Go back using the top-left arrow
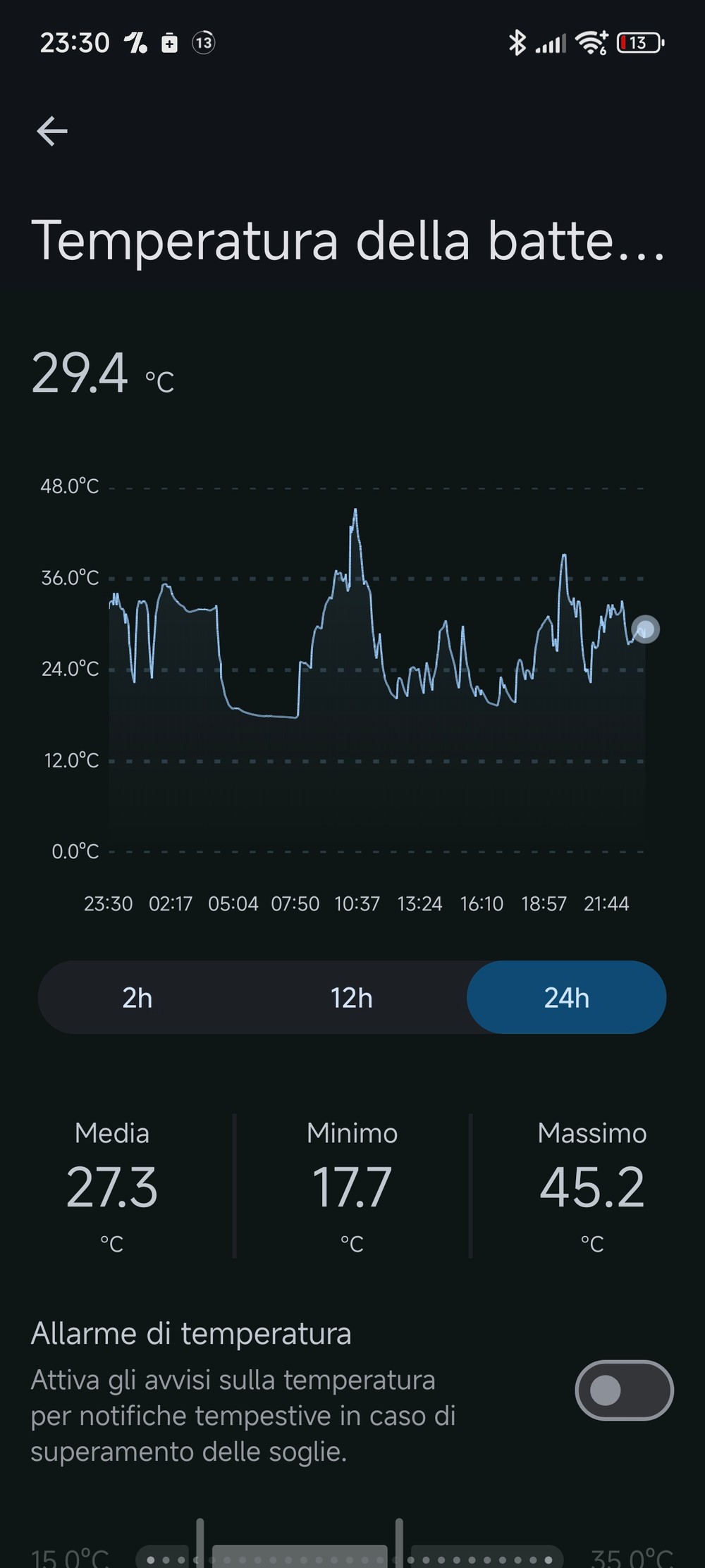The image size is (705, 1568). [x=52, y=131]
